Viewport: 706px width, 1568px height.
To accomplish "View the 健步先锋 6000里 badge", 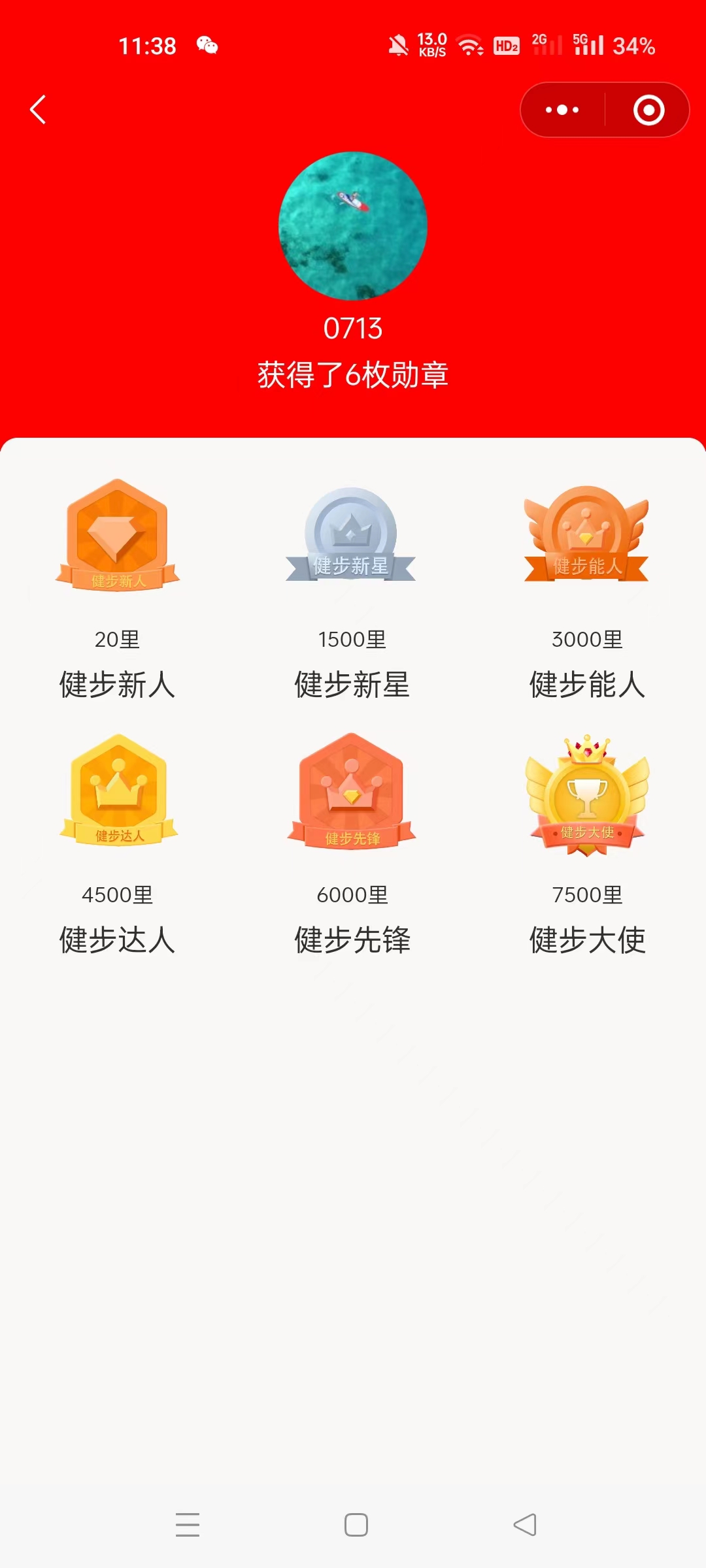I will pos(352,791).
